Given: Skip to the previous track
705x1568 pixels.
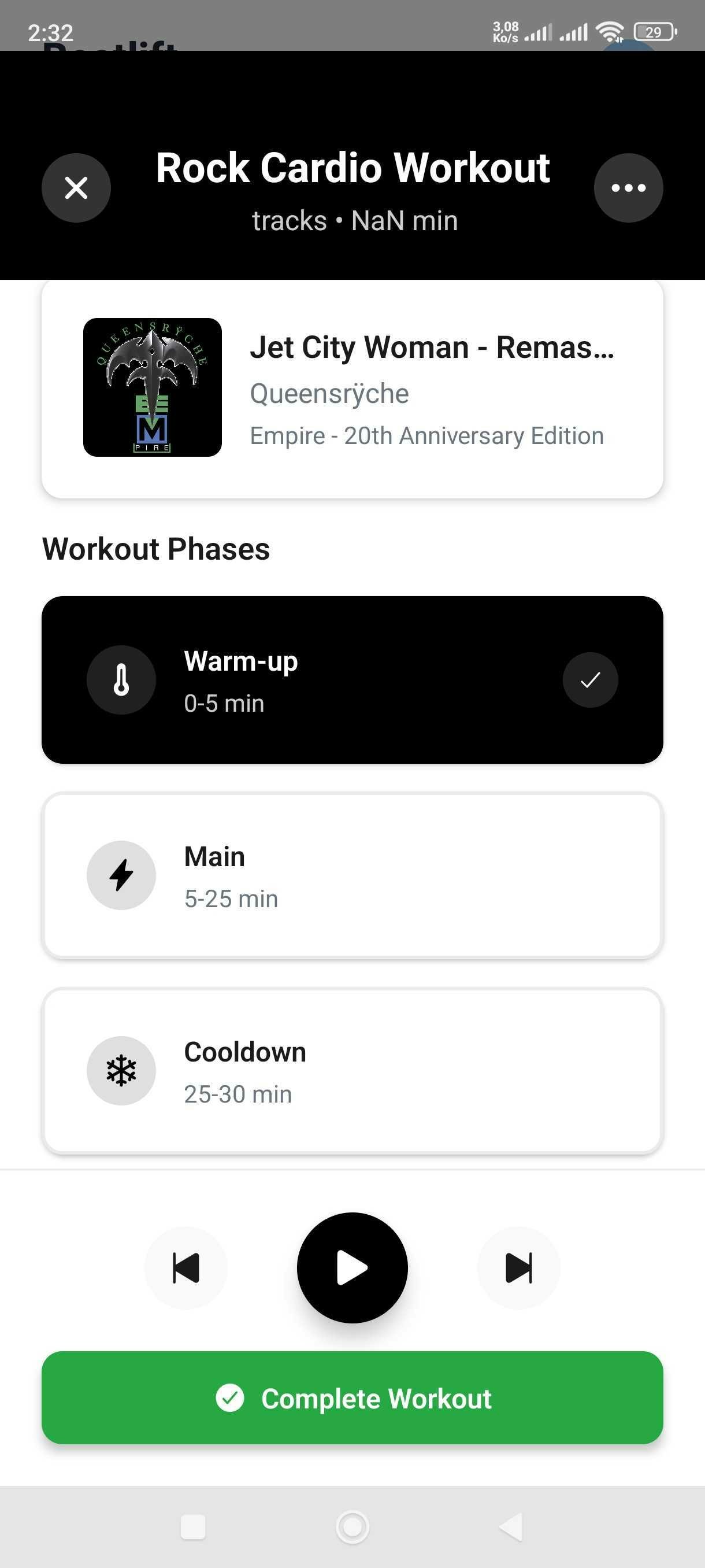Looking at the screenshot, I should [186, 1268].
